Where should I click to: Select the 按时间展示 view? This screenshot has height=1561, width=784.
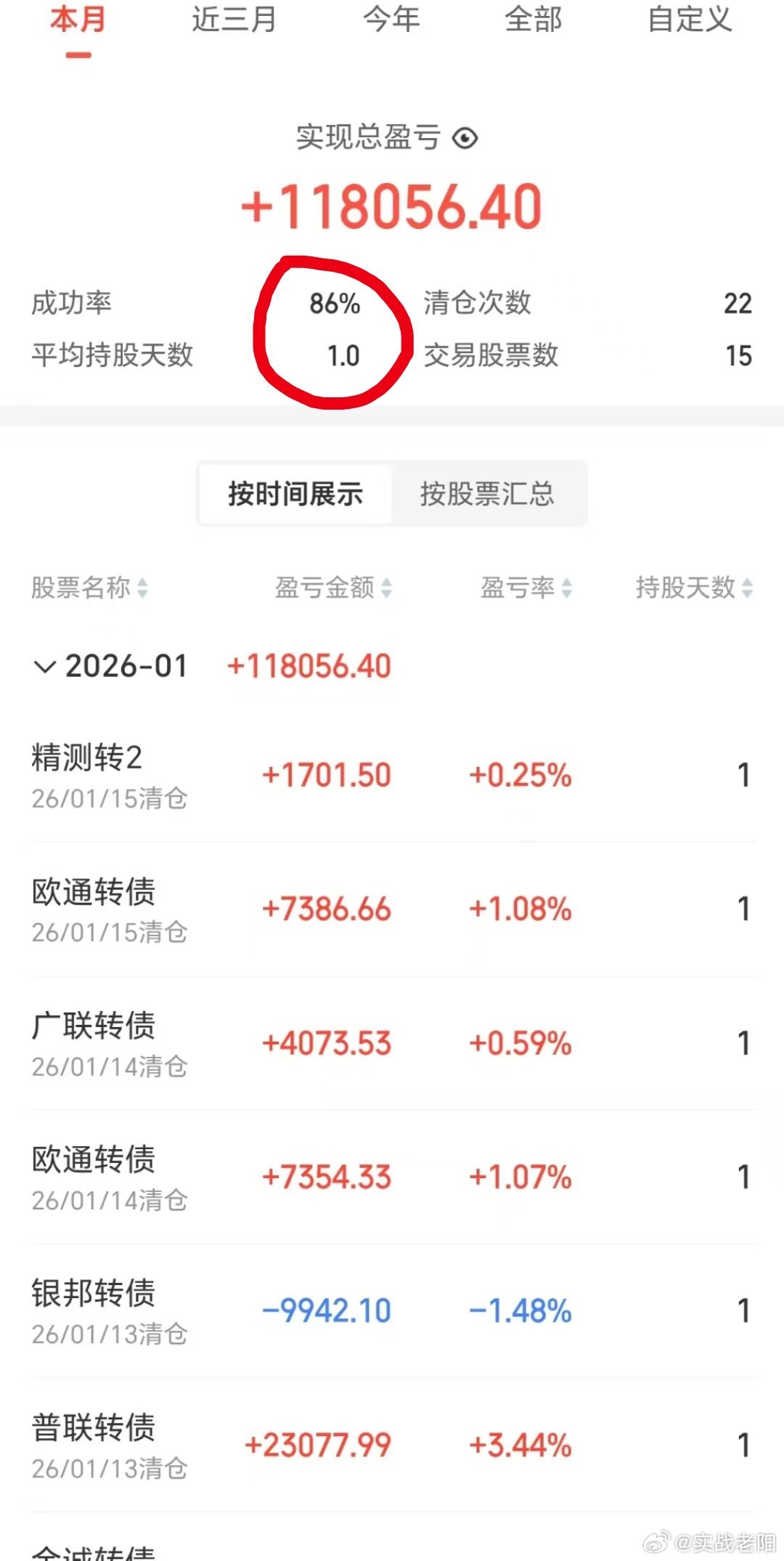click(x=295, y=494)
